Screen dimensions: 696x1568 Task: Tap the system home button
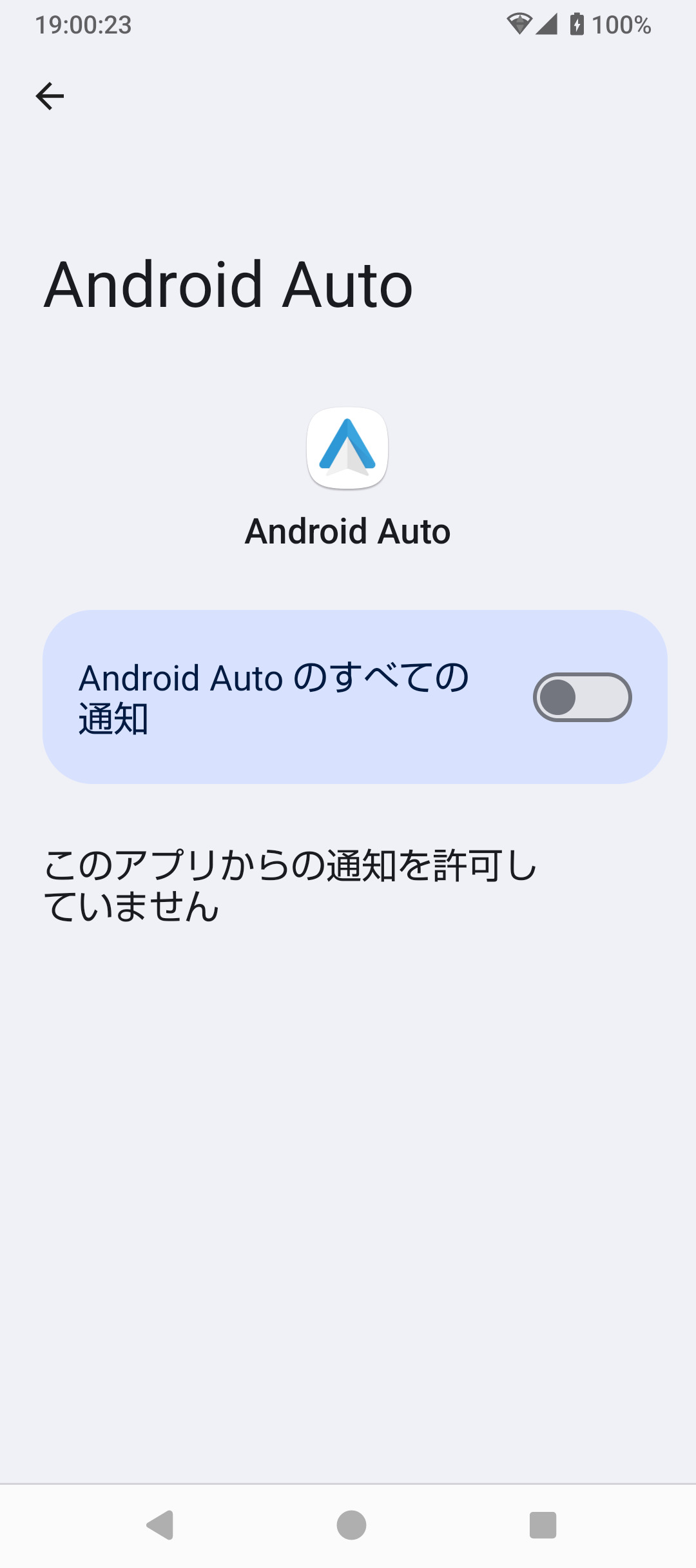click(351, 1525)
